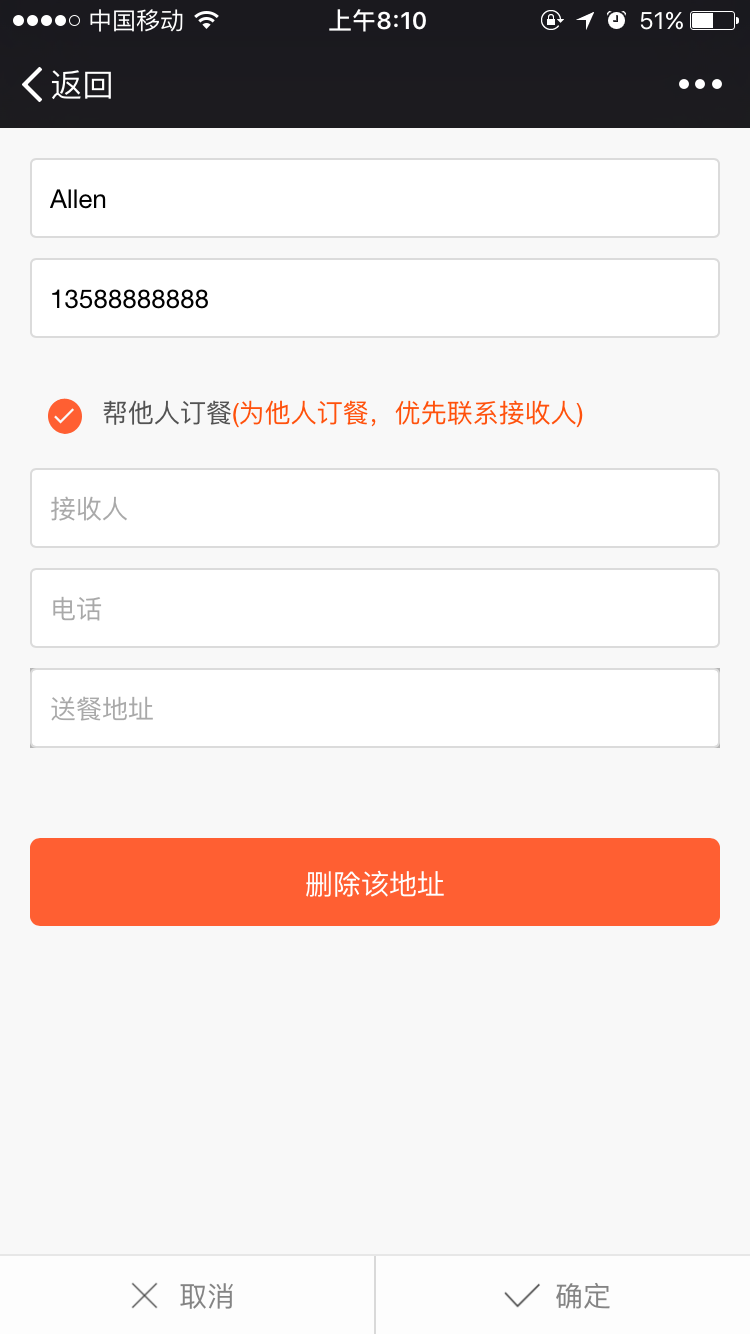The image size is (750, 1334).
Task: Confirm the address with 确定
Action: pos(561,1296)
